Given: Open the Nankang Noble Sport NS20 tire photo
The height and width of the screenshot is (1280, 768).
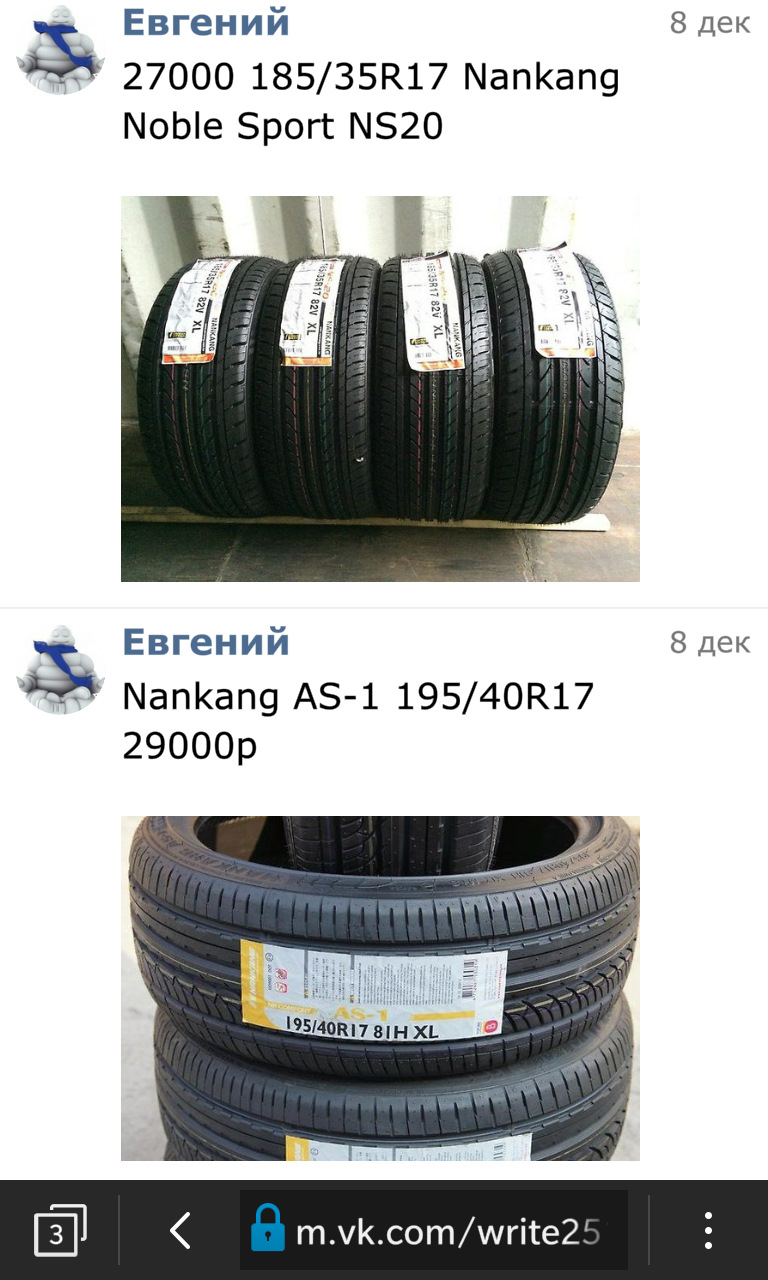Looking at the screenshot, I should (380, 389).
